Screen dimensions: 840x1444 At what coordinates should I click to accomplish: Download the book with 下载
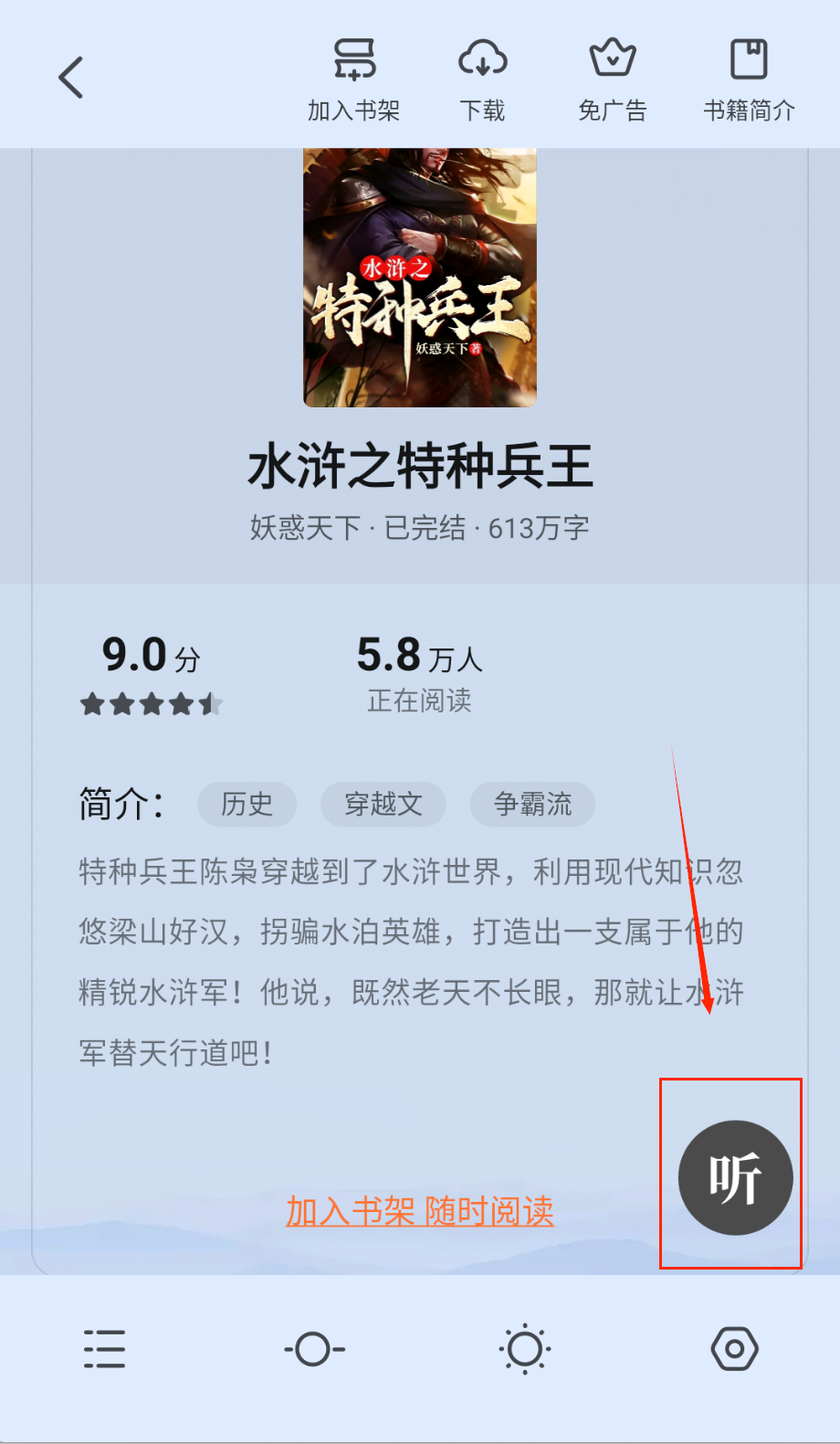pyautogui.click(x=482, y=79)
